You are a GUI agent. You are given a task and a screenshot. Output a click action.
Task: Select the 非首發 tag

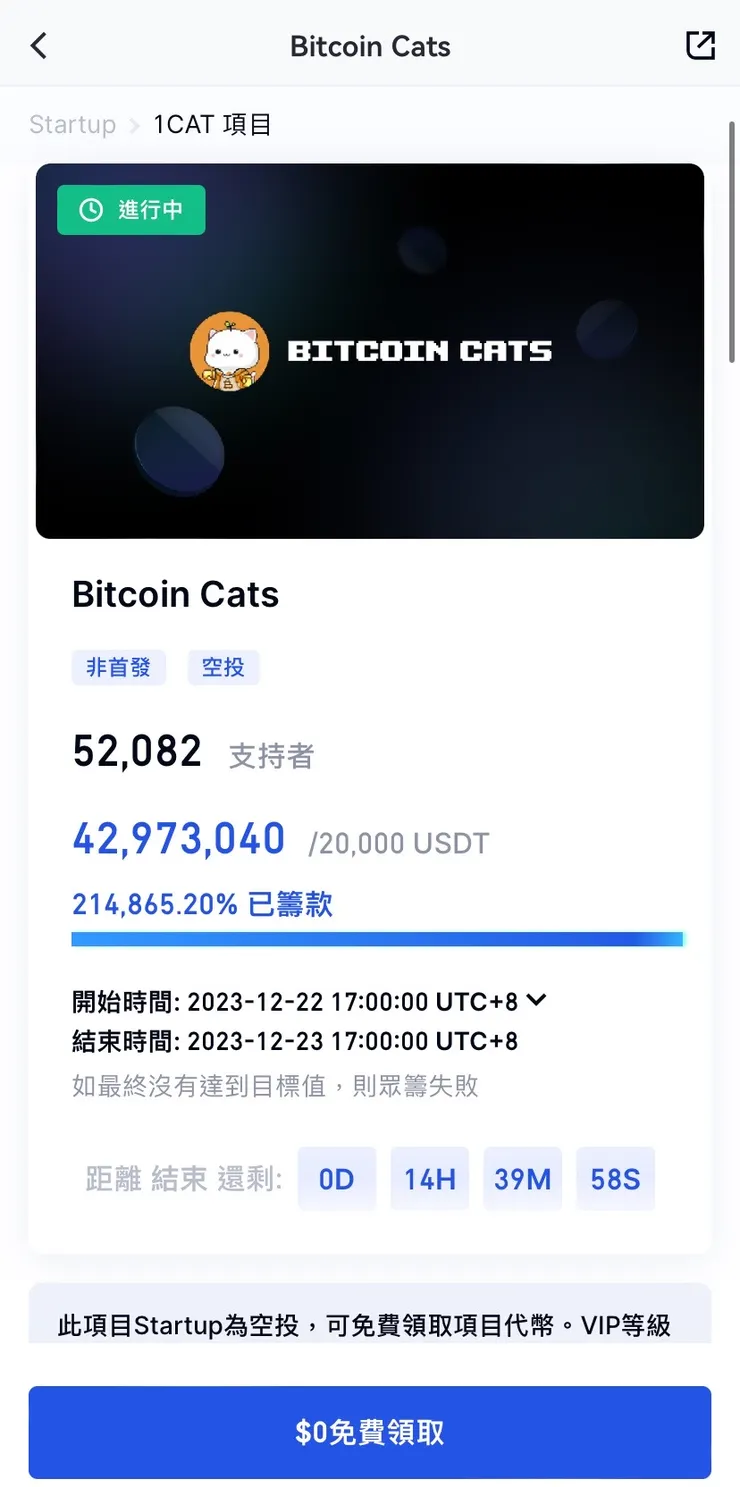119,667
